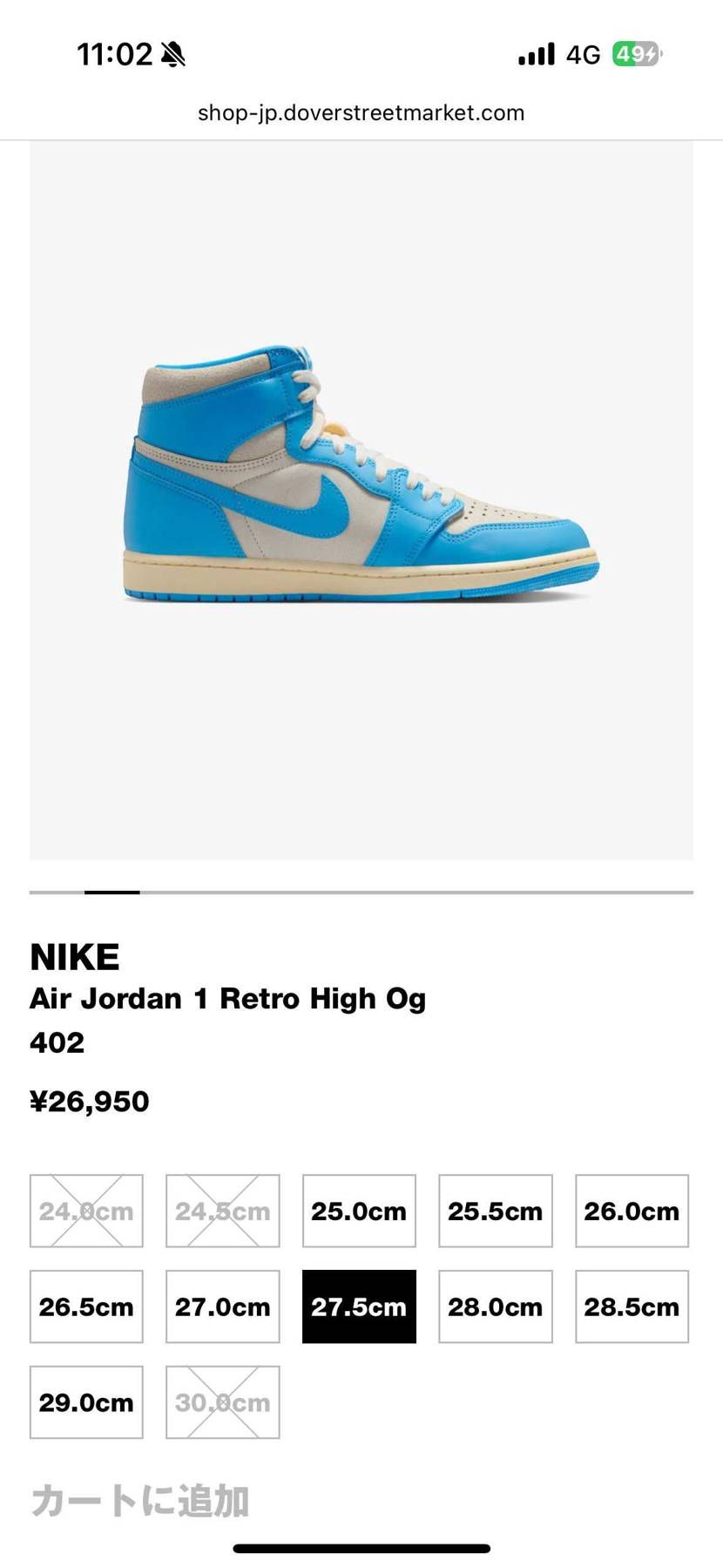Choose size 25.5cm
This screenshot has width=723, height=1568.
click(x=496, y=1211)
